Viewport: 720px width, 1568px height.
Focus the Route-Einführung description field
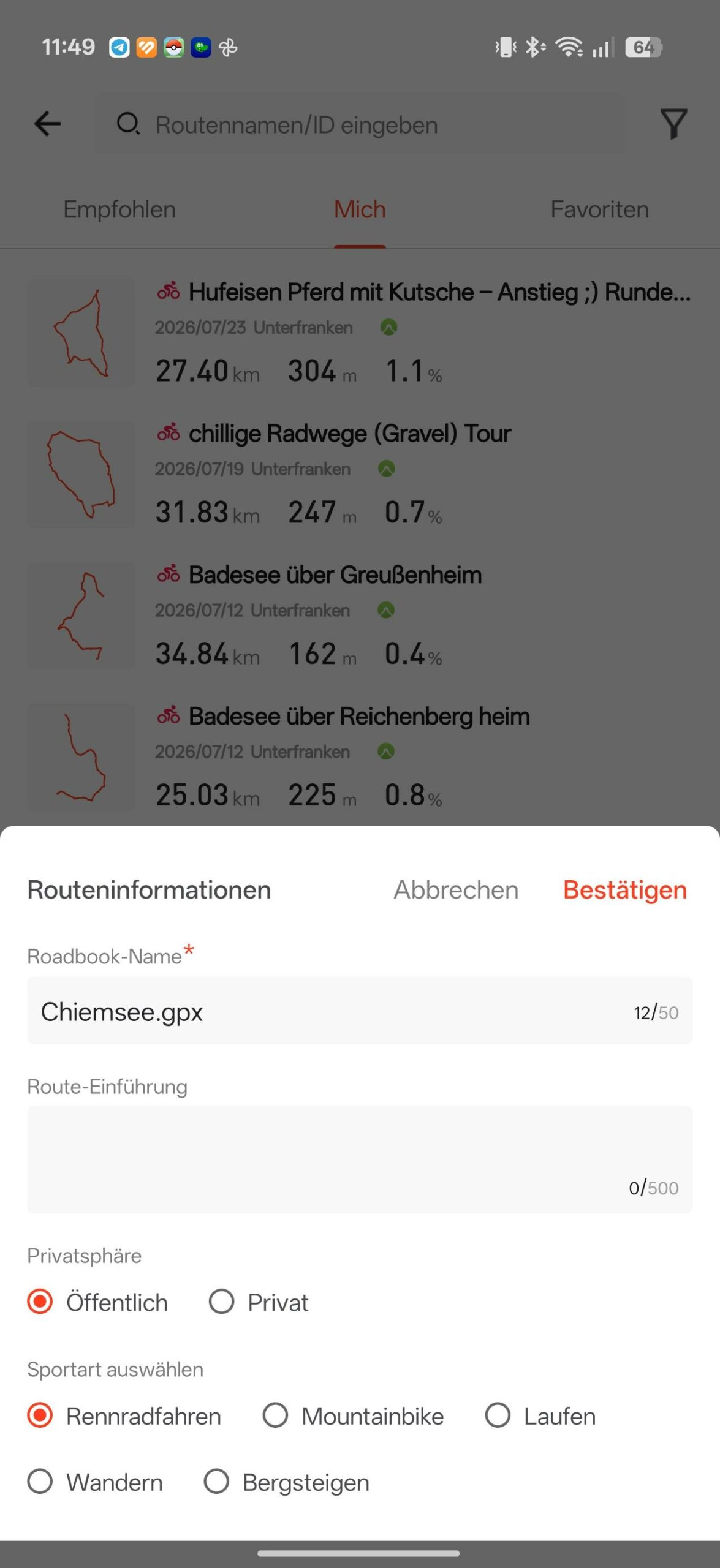(360, 1159)
